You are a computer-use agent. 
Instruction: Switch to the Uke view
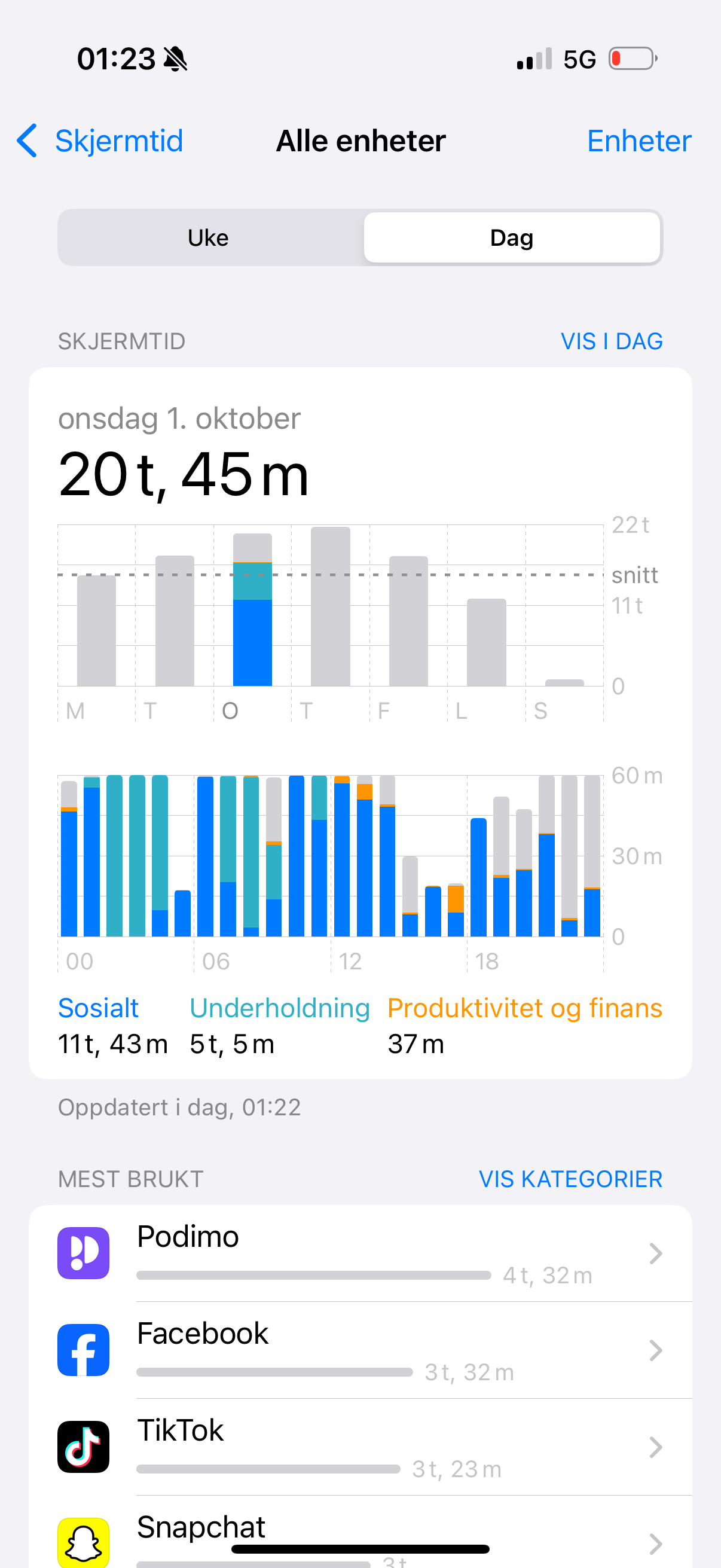tap(208, 238)
